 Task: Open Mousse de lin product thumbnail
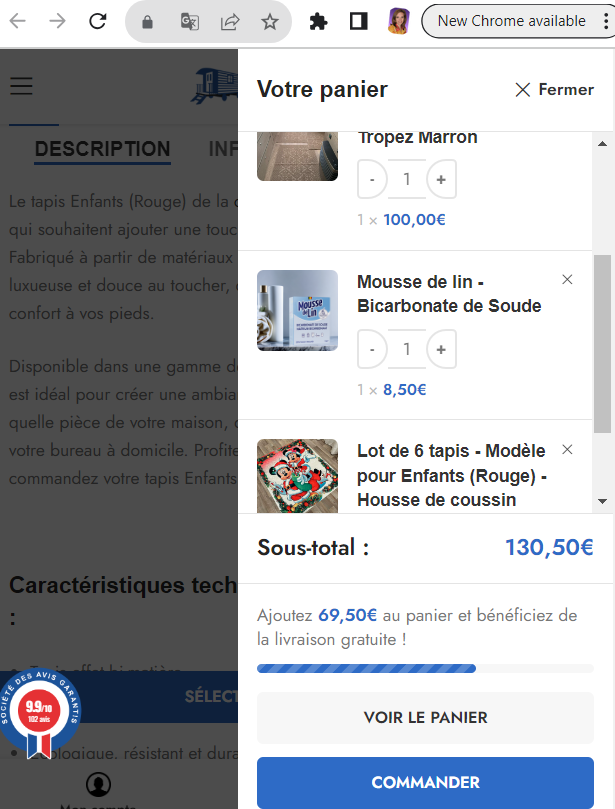point(297,310)
